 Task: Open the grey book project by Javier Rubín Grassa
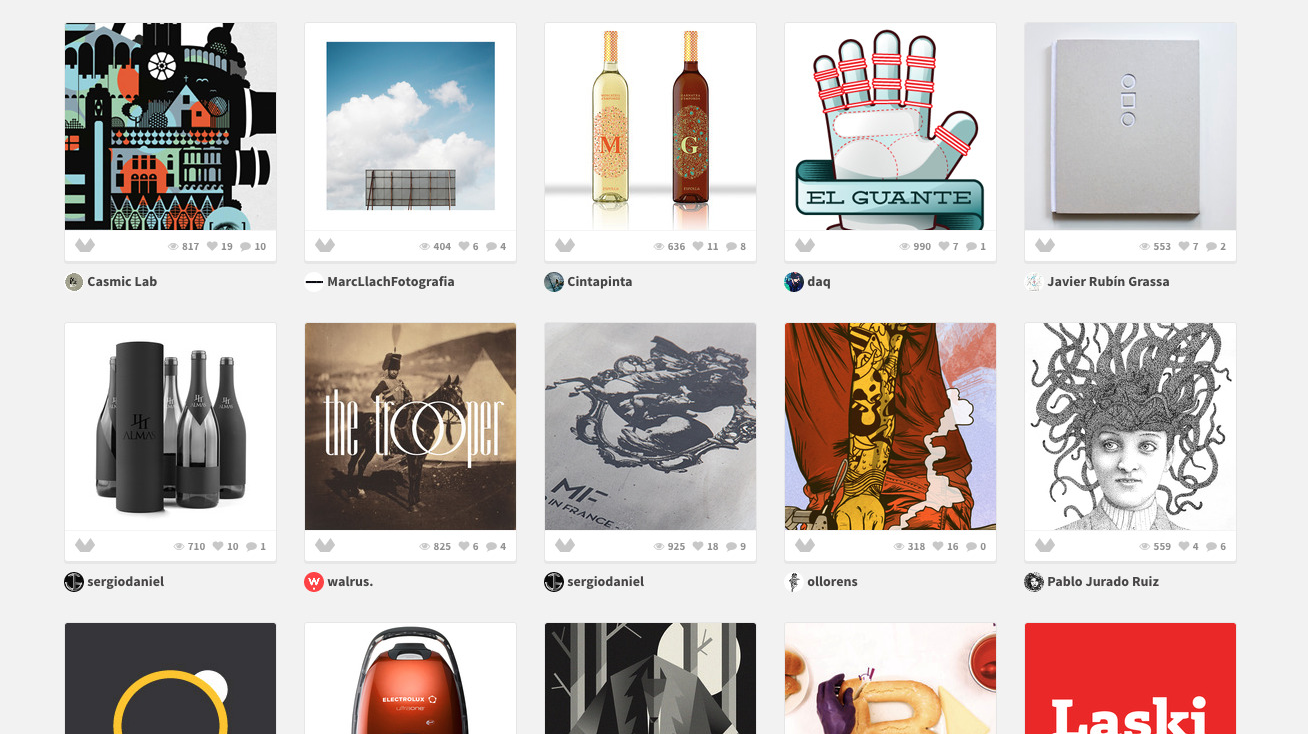[1130, 126]
